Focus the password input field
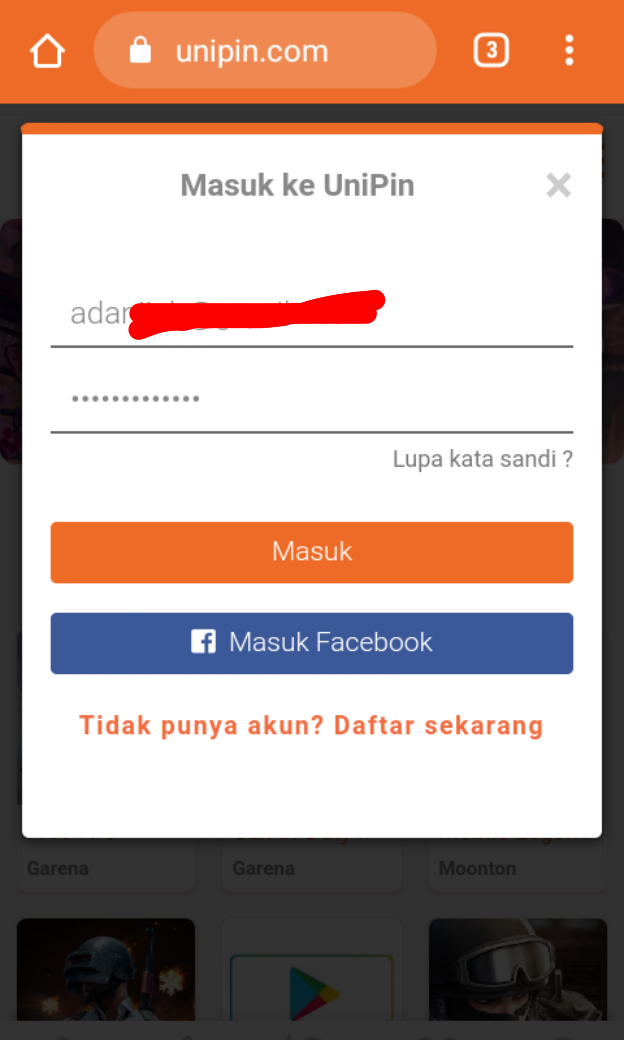Screen dimensions: 624x1040 point(312,399)
